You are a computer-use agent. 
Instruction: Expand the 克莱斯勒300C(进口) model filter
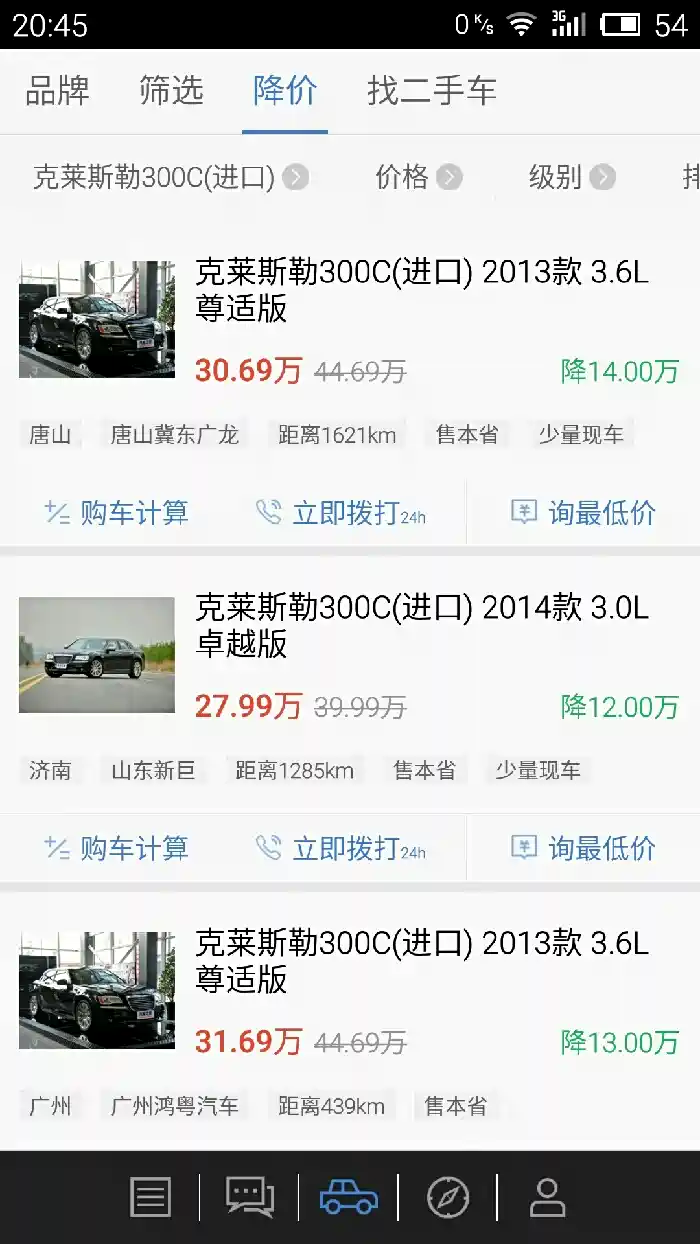pos(170,177)
